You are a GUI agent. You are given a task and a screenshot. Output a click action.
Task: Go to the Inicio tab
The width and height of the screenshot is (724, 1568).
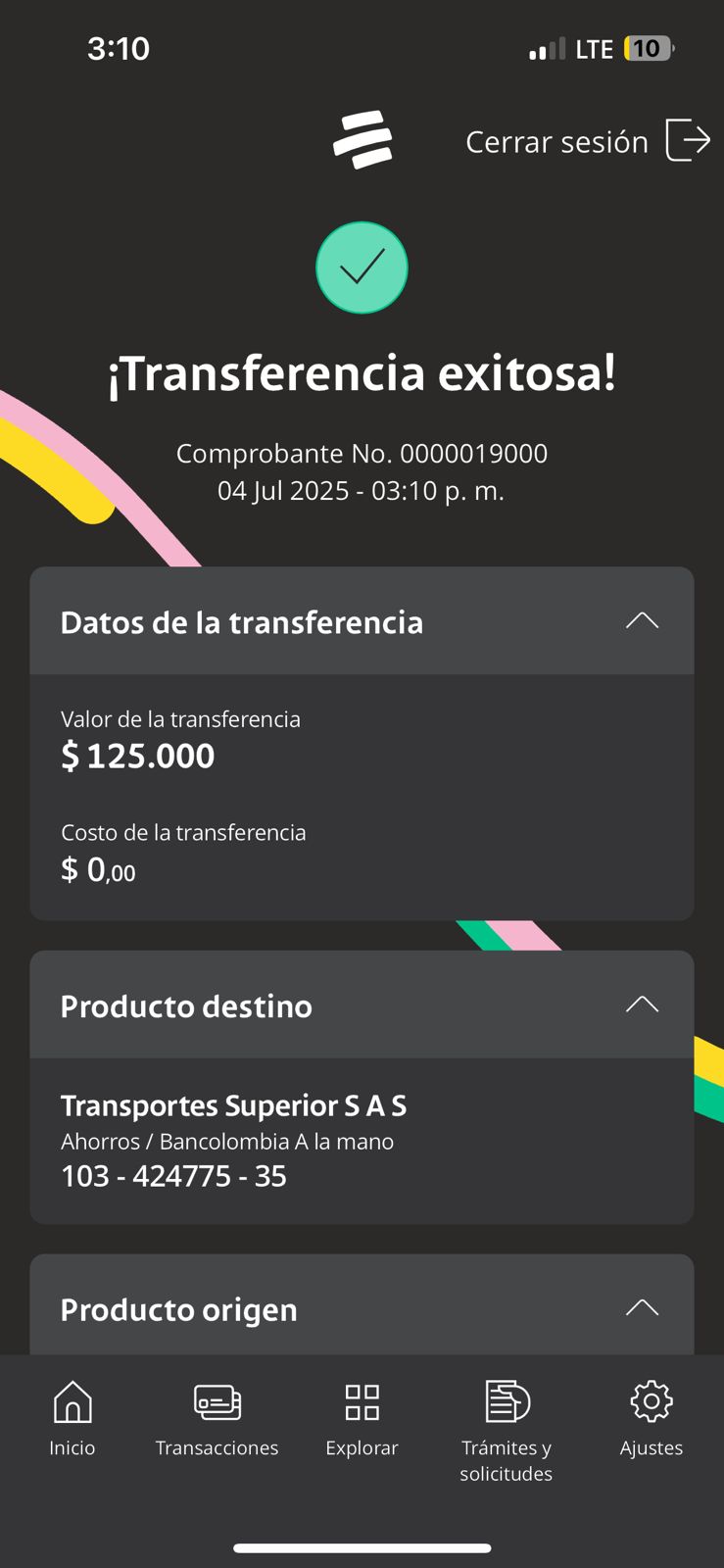tap(72, 1418)
